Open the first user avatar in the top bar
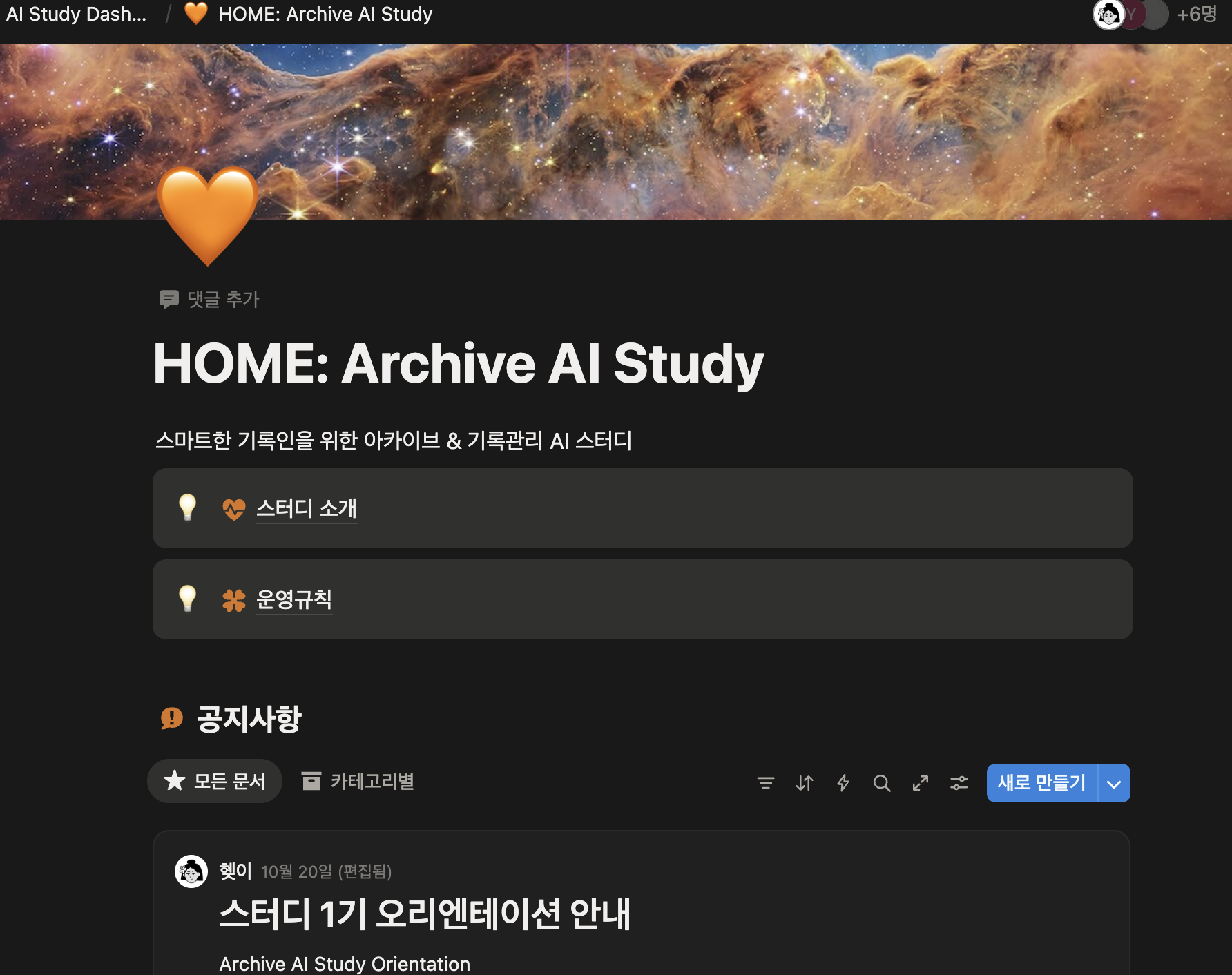This screenshot has width=1232, height=975. (x=1108, y=14)
